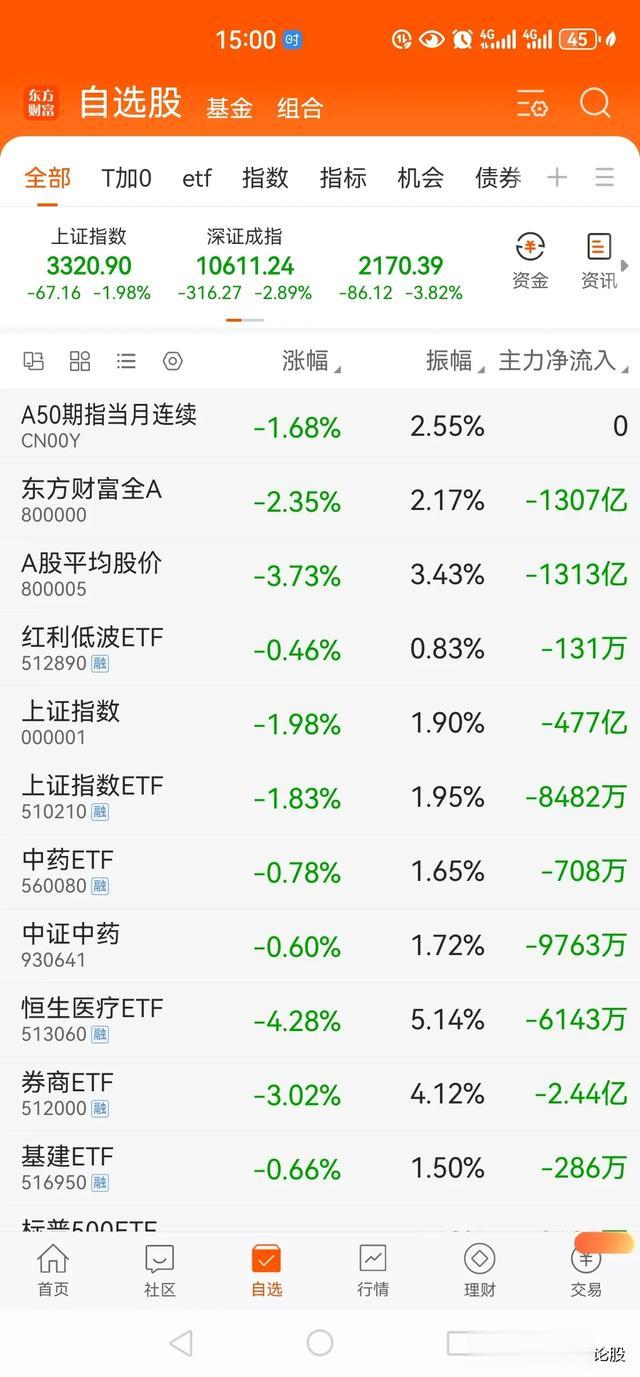Go to the 行情 tab
The image size is (640, 1377).
(x=373, y=1271)
